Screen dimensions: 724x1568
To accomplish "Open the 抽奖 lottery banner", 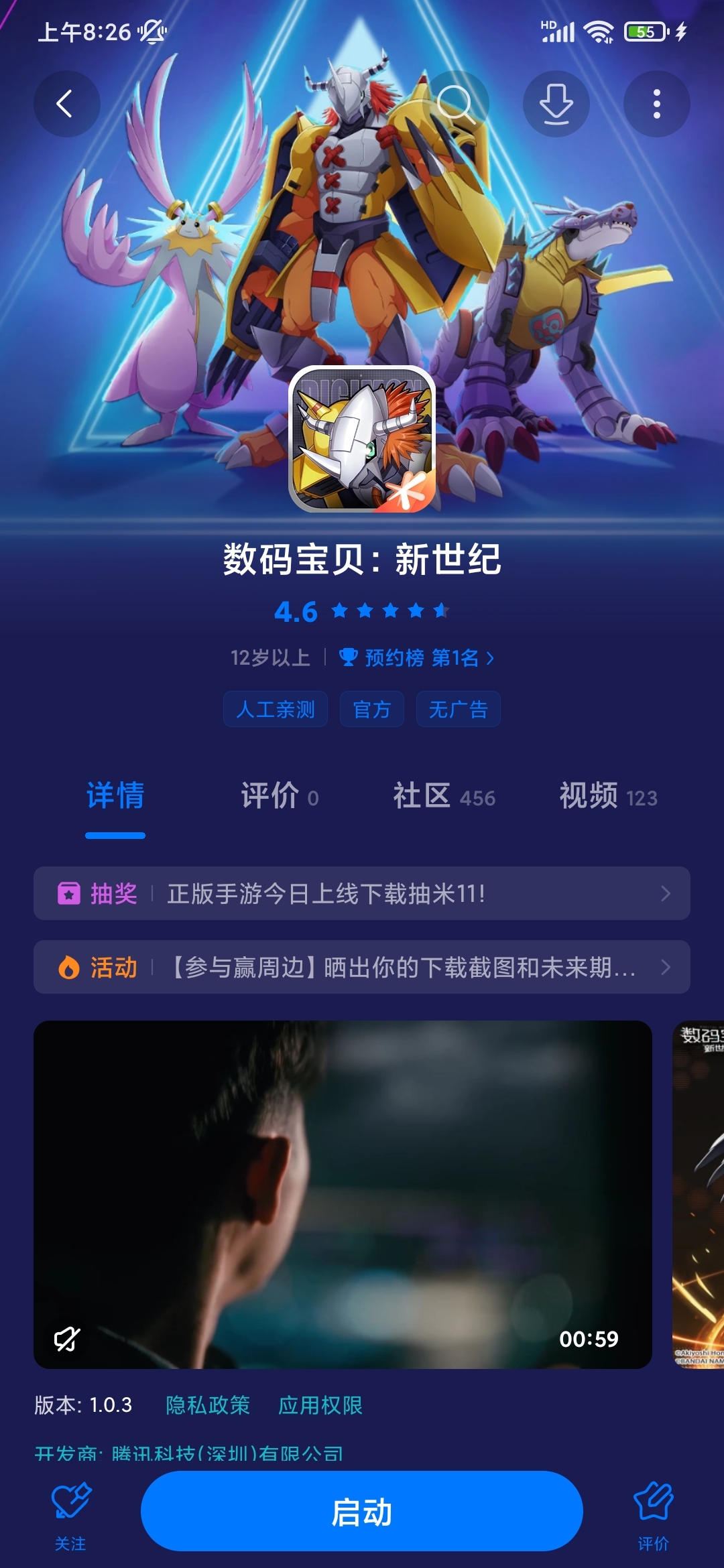I will [362, 893].
